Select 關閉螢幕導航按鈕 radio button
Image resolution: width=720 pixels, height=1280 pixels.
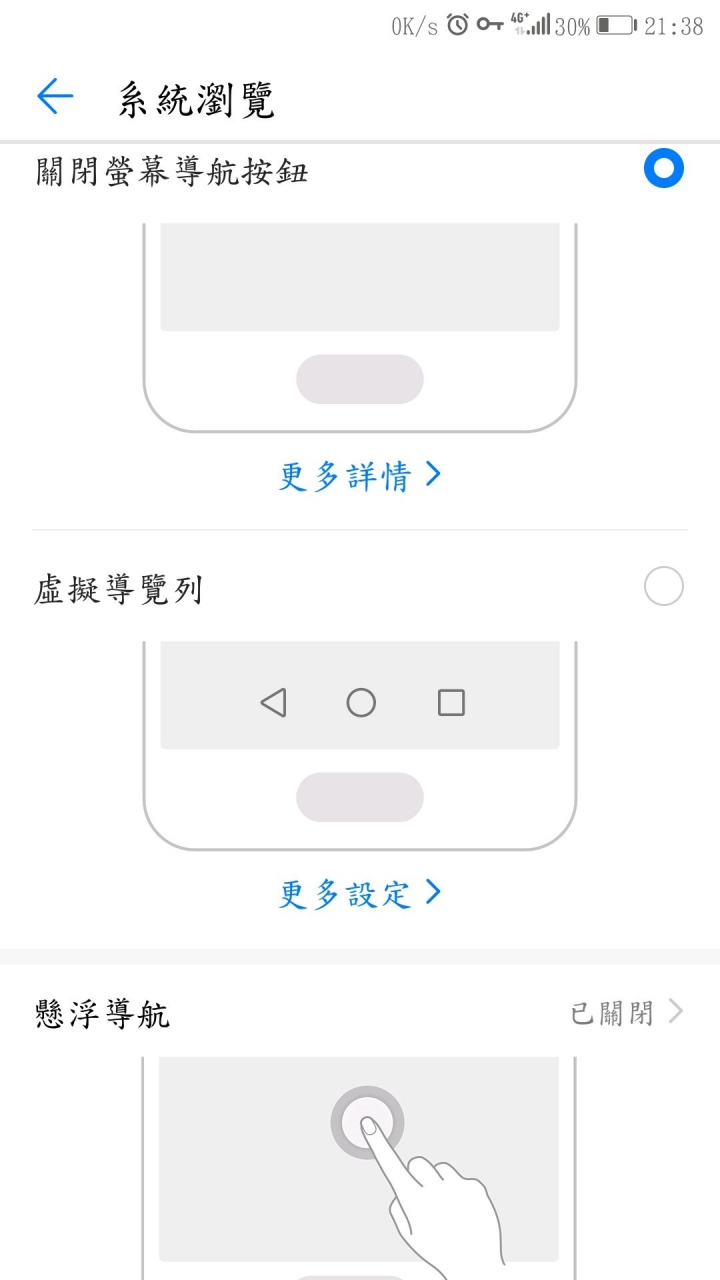[x=663, y=168]
